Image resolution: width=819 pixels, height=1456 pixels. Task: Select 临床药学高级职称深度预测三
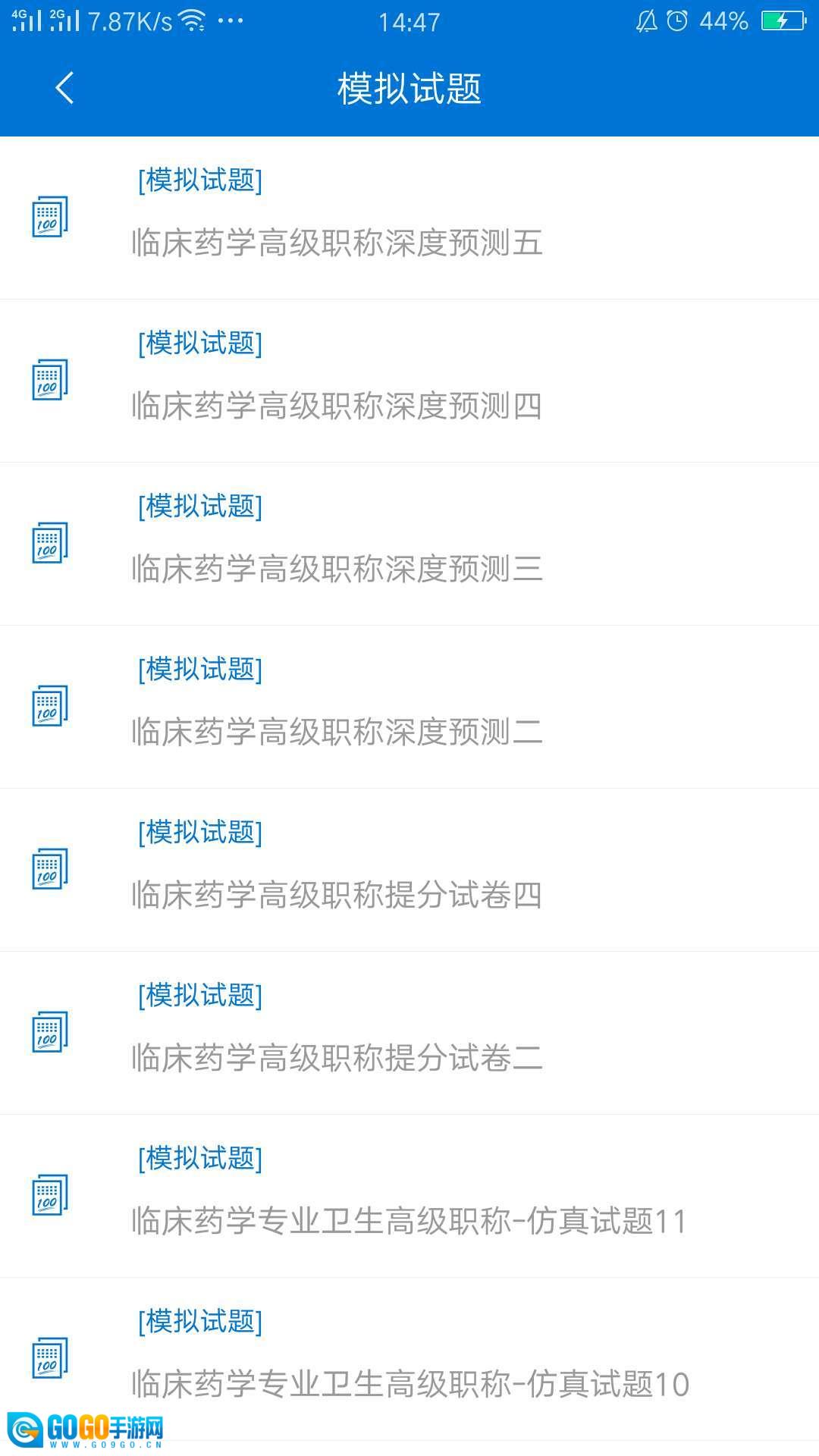pos(337,569)
